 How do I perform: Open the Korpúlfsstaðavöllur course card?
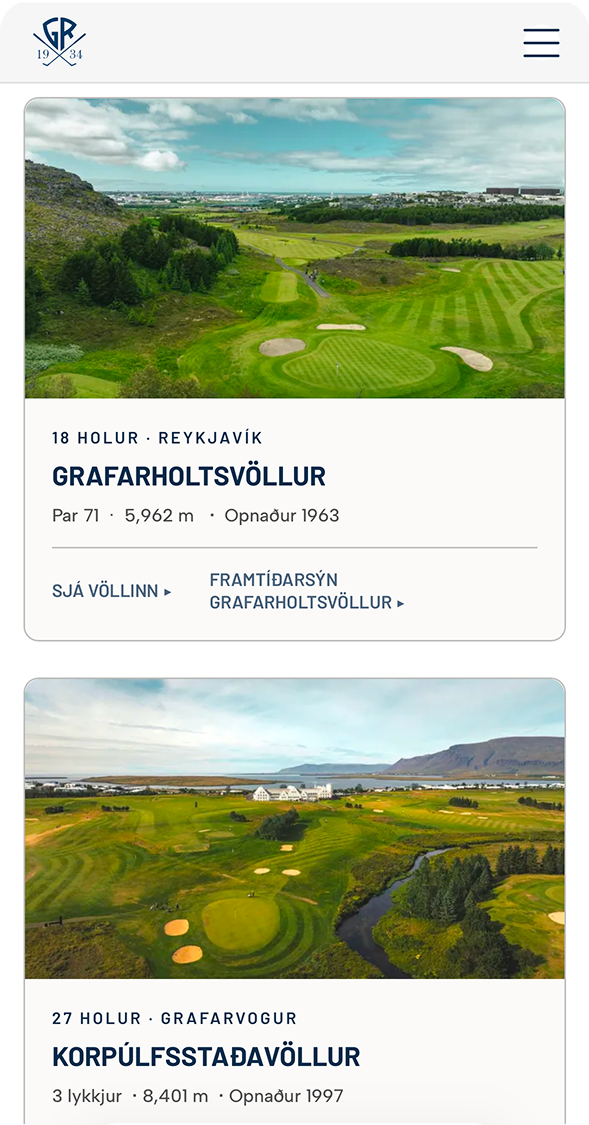295,901
